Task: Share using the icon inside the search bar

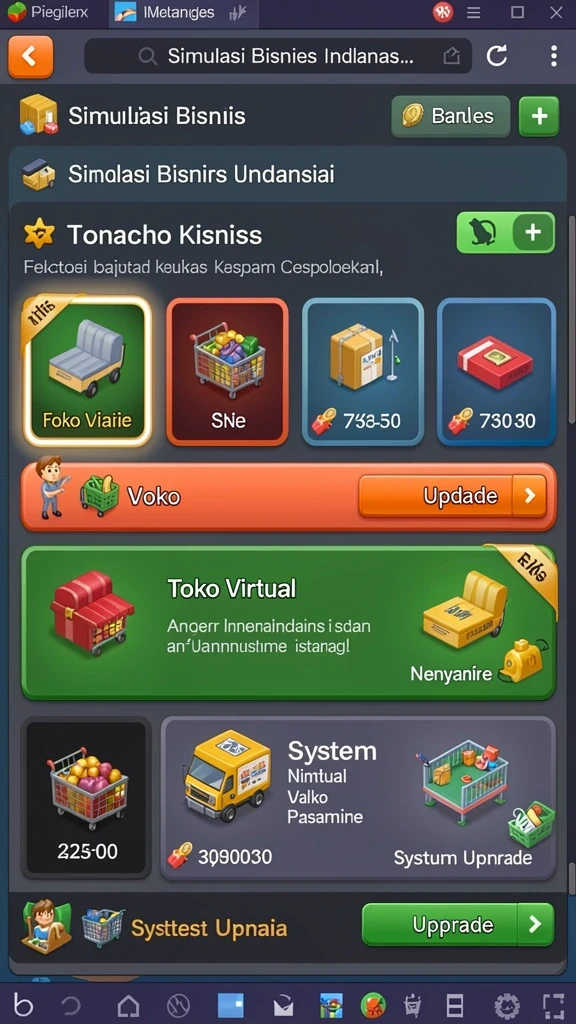Action: [x=451, y=56]
